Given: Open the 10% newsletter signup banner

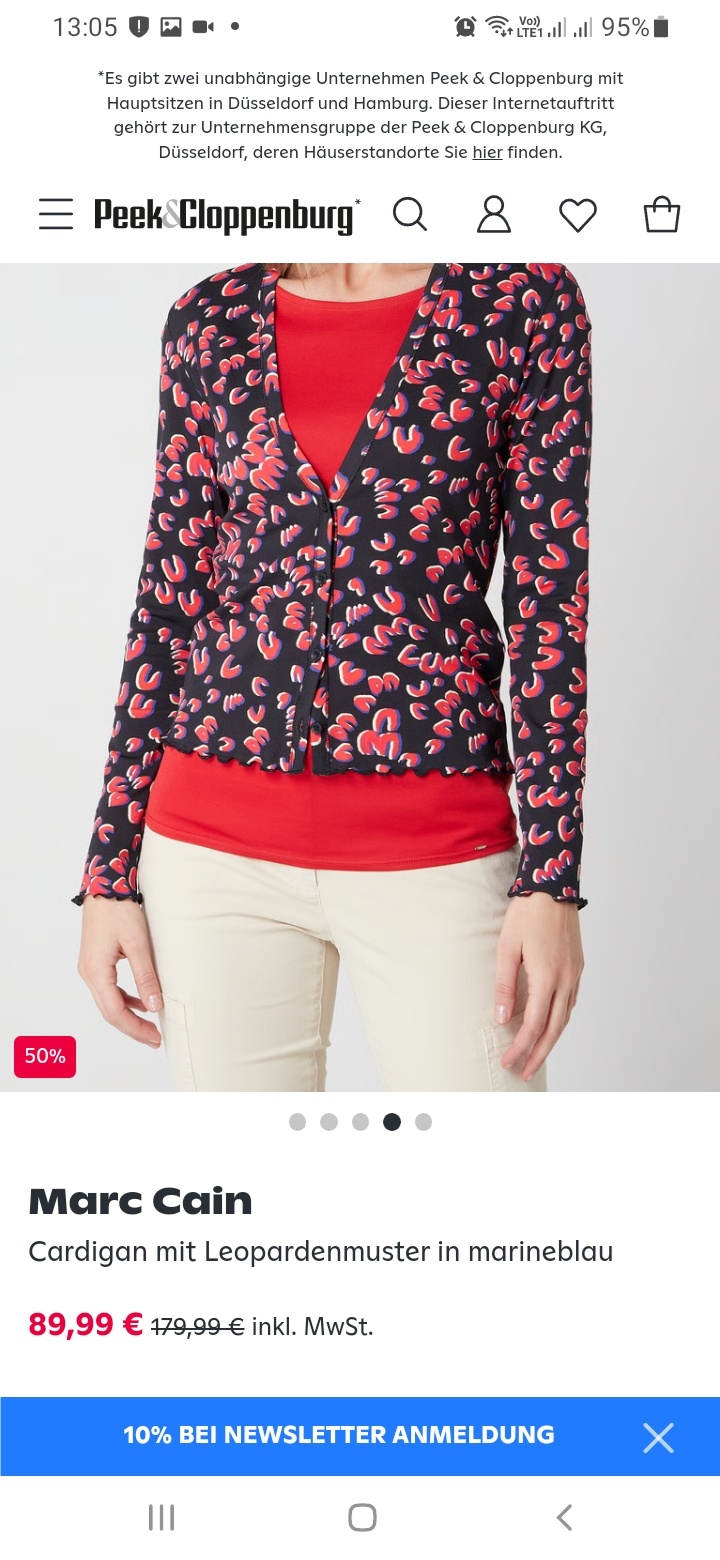Looking at the screenshot, I should pyautogui.click(x=338, y=1435).
